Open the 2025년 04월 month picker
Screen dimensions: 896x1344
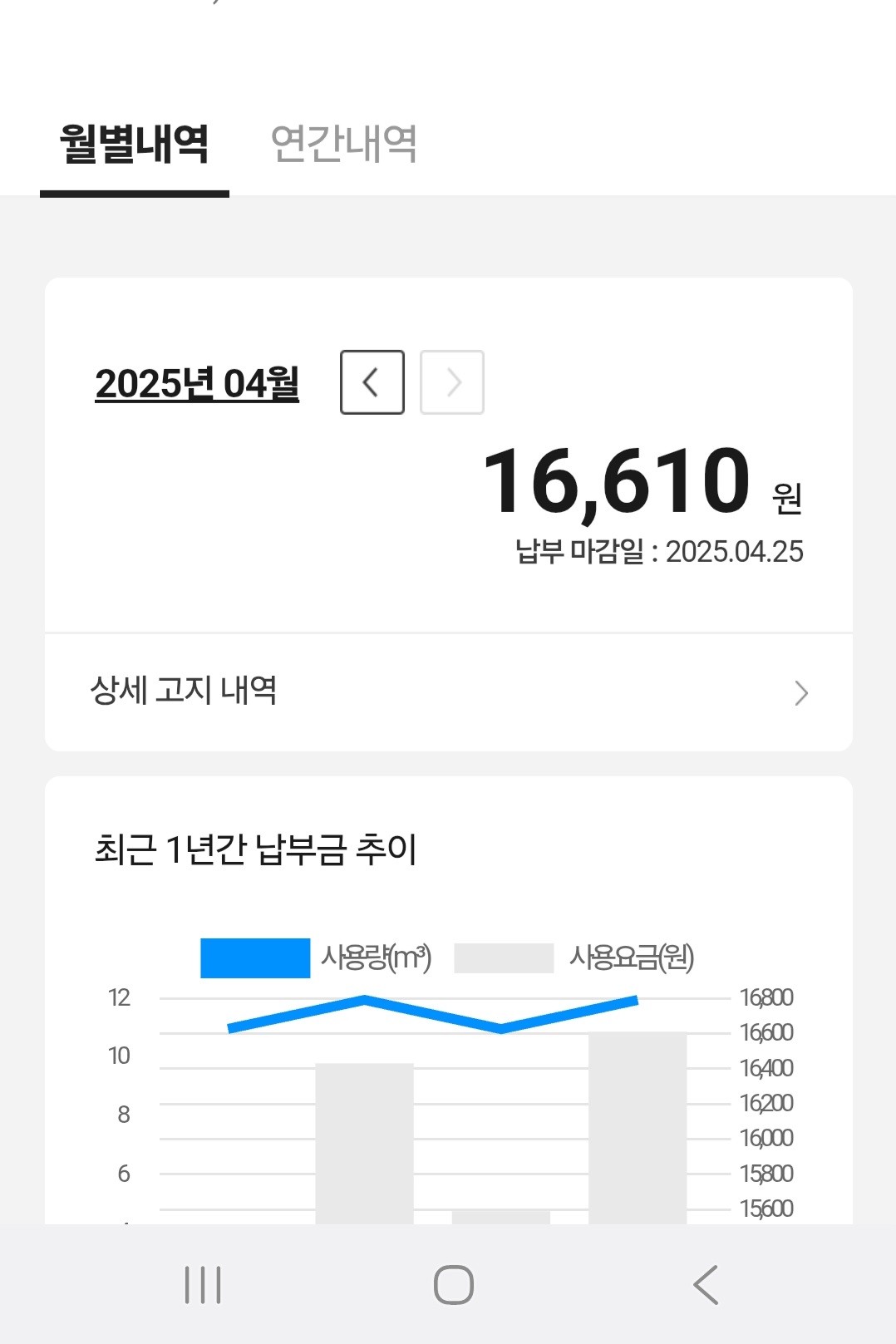pyautogui.click(x=197, y=383)
